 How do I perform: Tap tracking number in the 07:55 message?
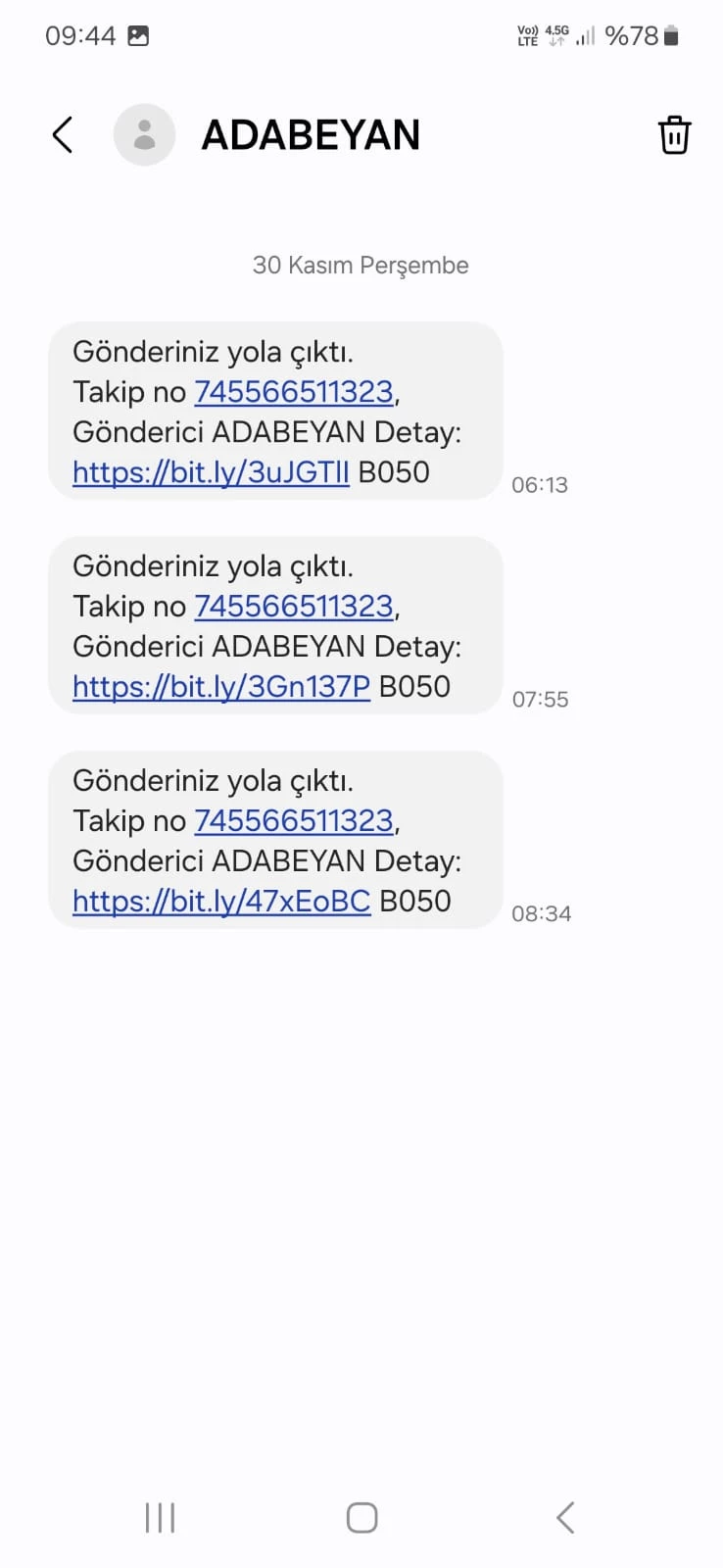294,607
